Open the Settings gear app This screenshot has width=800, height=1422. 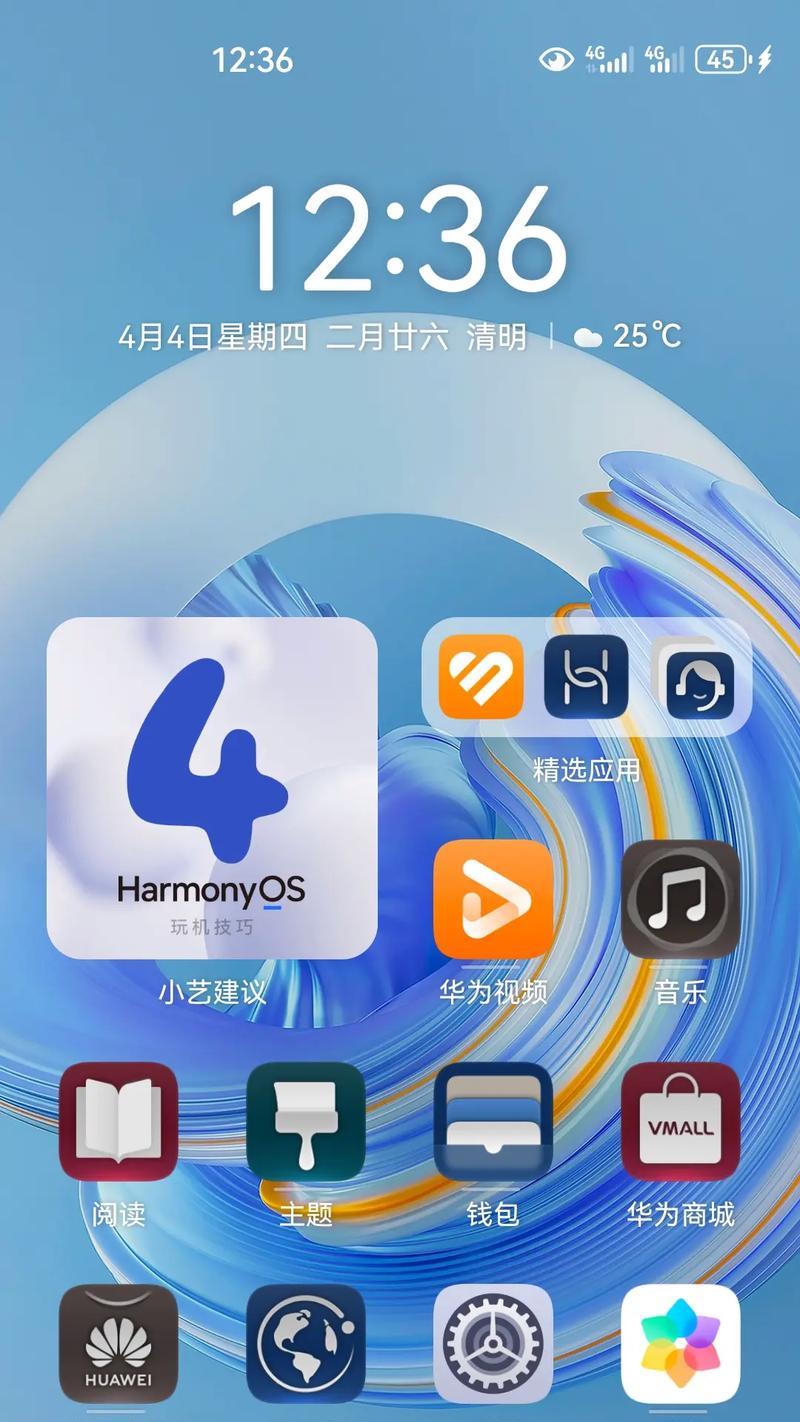(x=493, y=1343)
